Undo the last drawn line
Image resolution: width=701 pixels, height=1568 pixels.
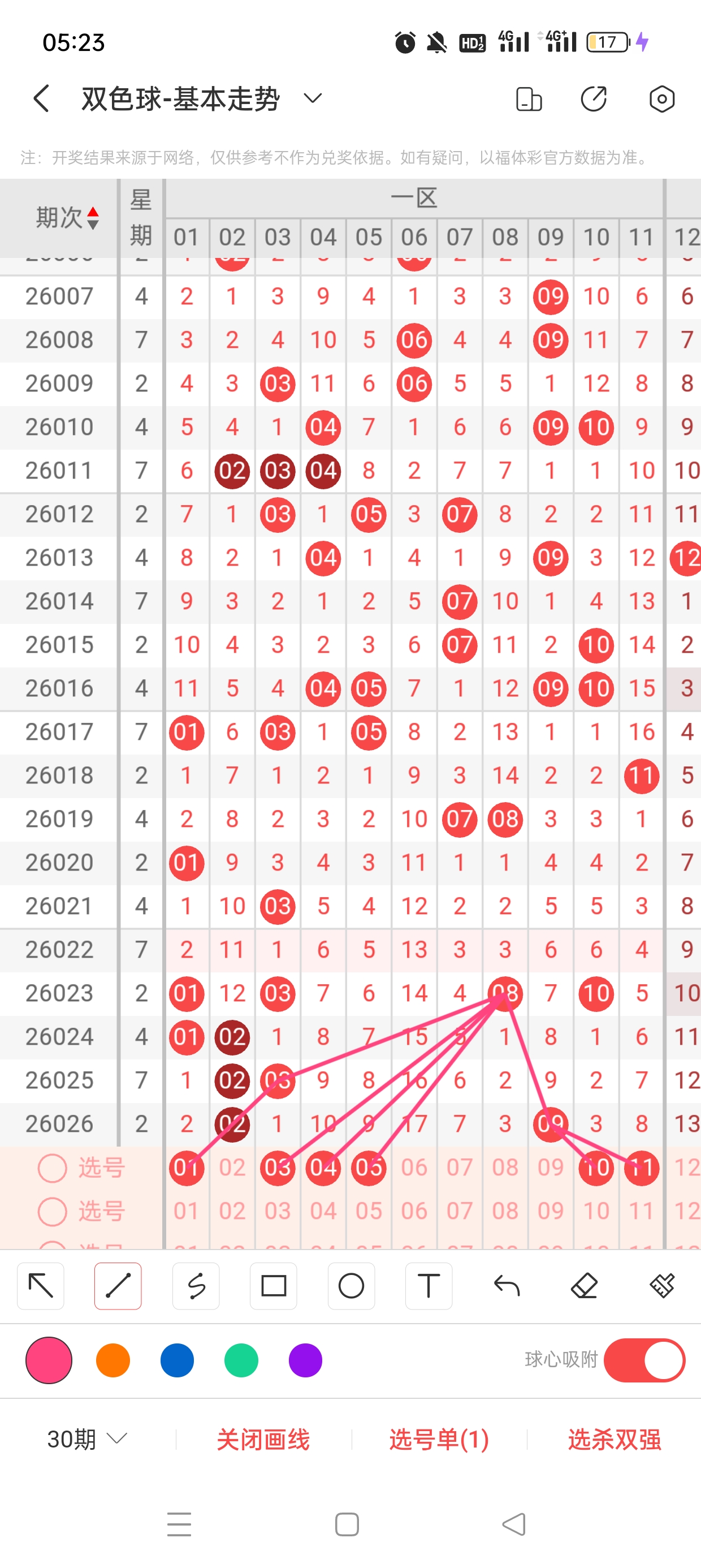(507, 1286)
